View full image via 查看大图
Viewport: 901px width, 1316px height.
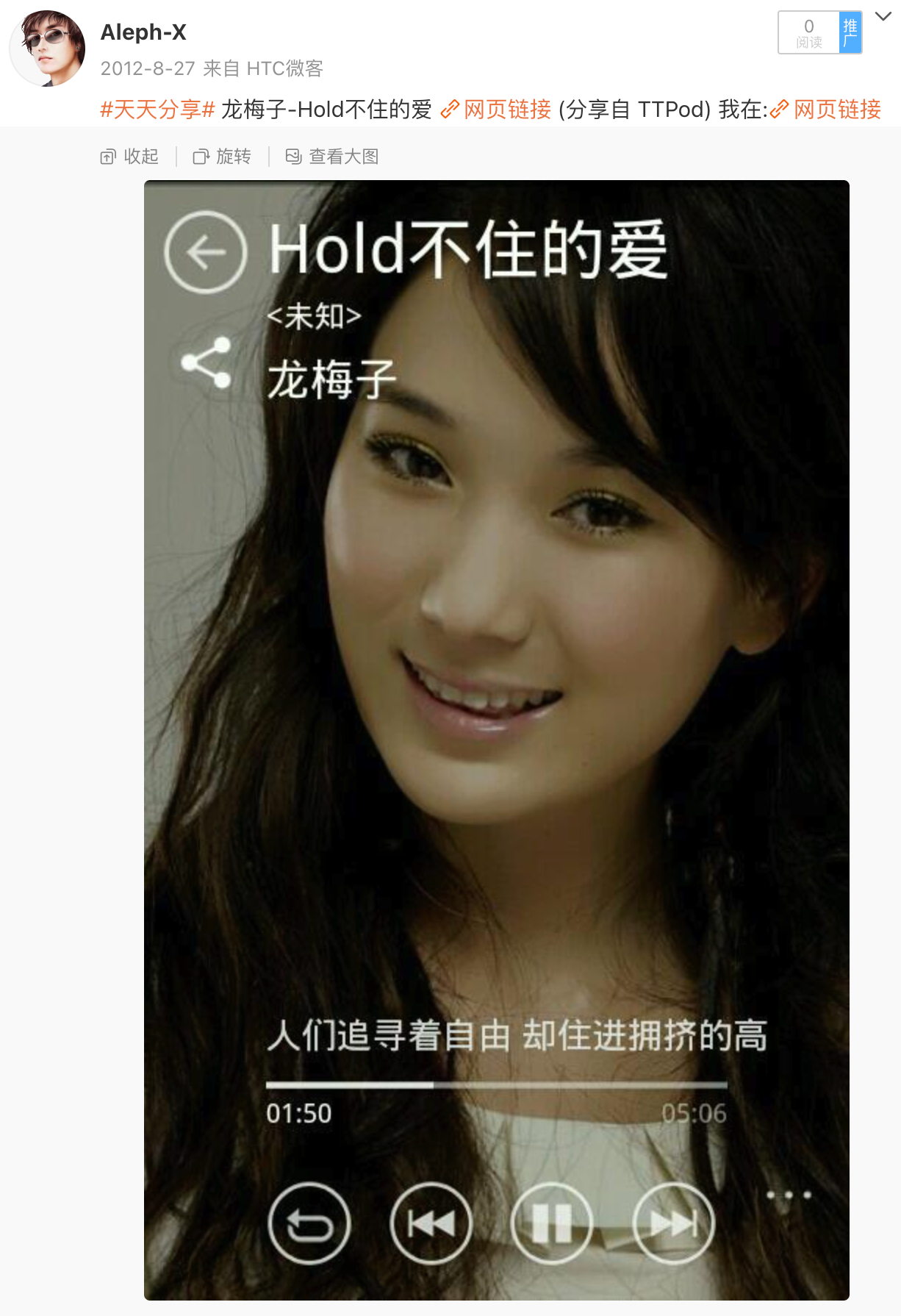pyautogui.click(x=332, y=156)
